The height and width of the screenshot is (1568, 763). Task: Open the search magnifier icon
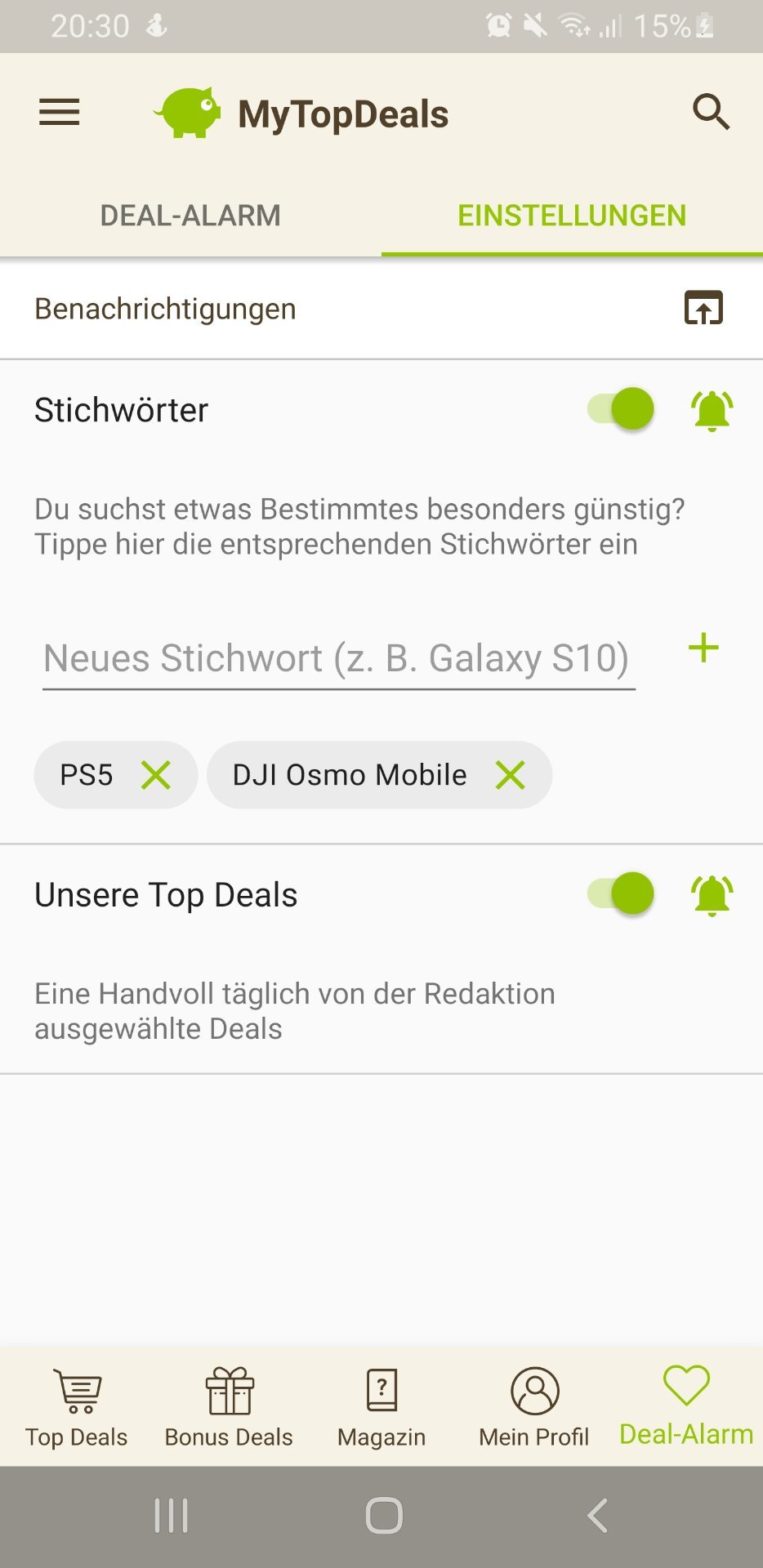711,112
